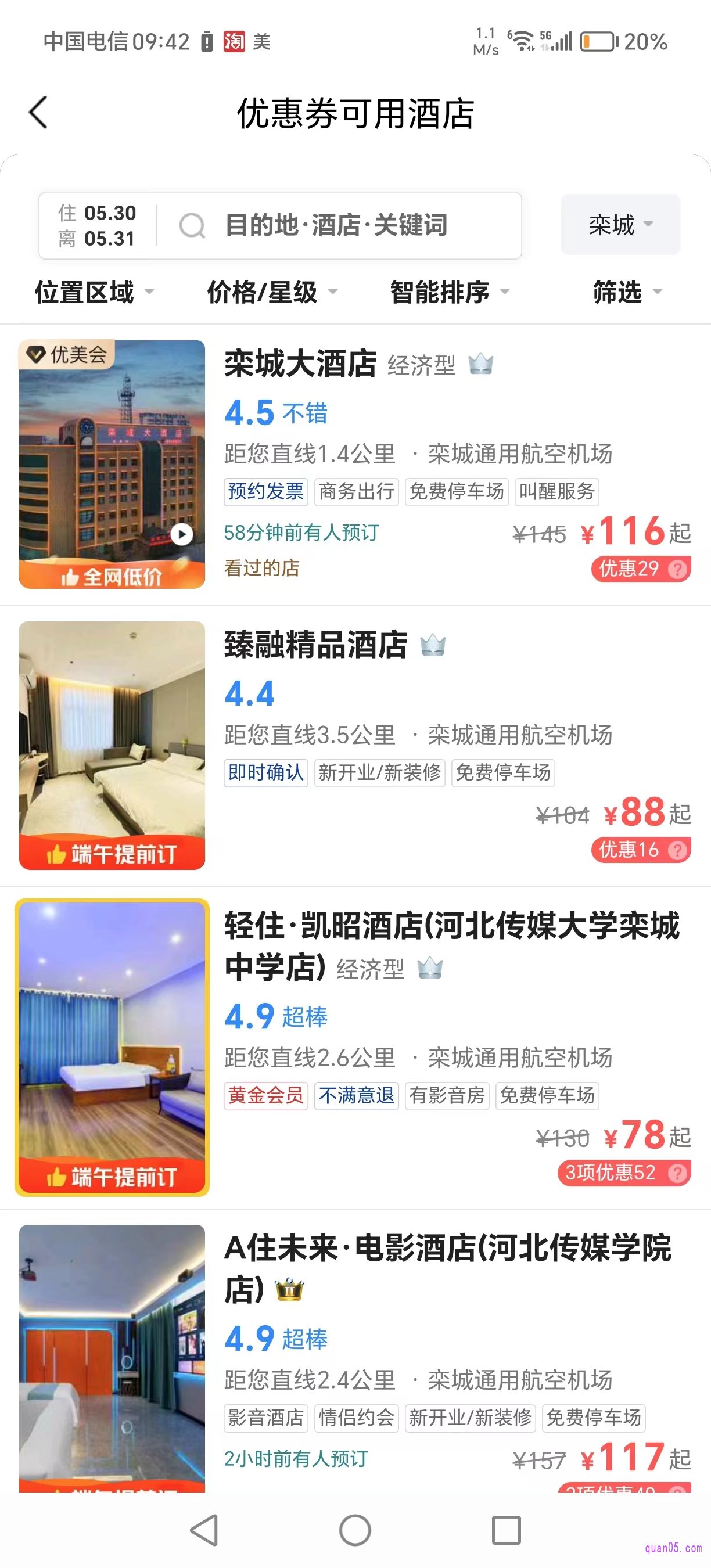Open the 筛选 filter menu
Image resolution: width=711 pixels, height=1568 pixels.
click(x=627, y=292)
